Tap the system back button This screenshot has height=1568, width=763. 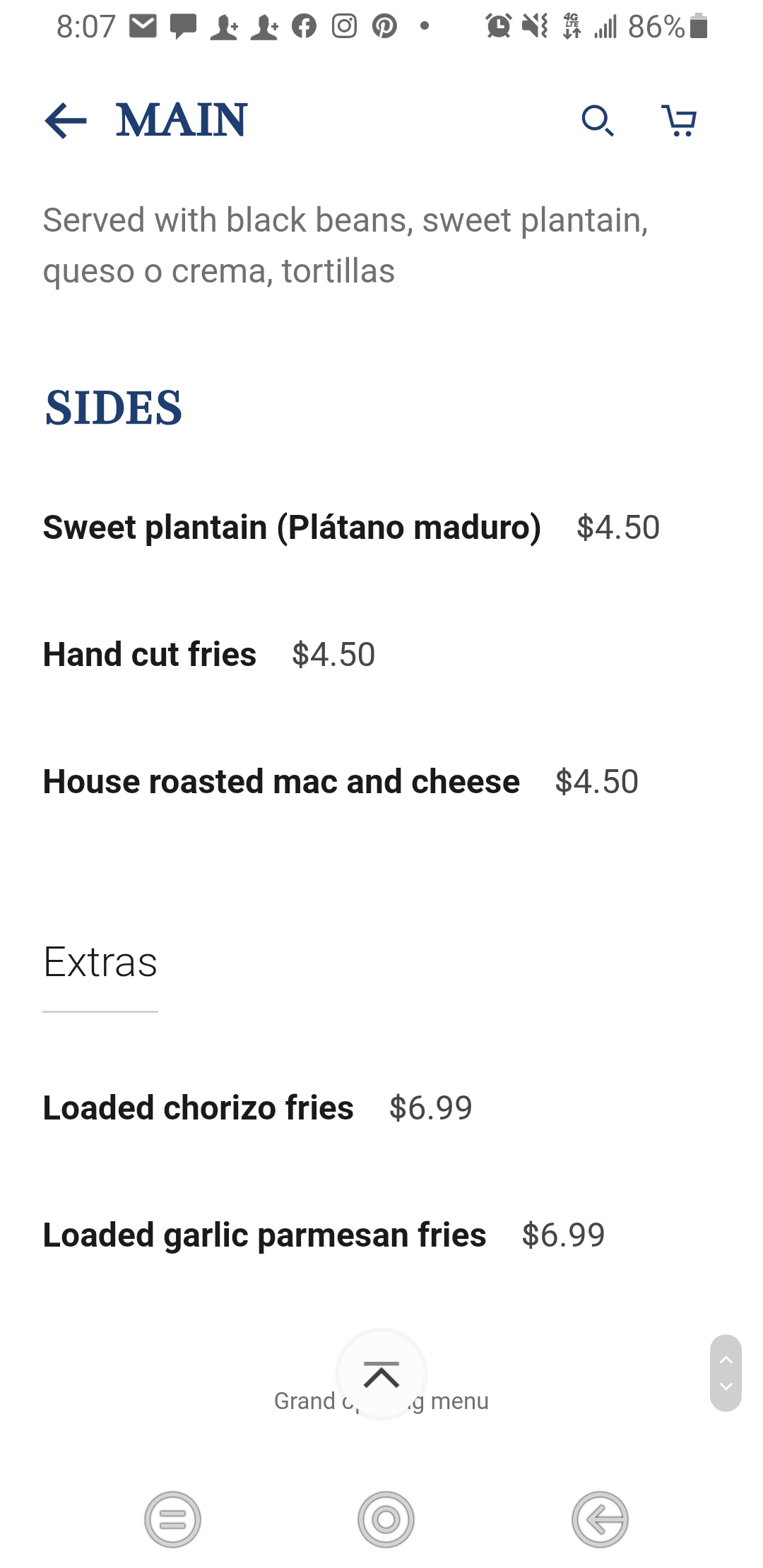[600, 1519]
